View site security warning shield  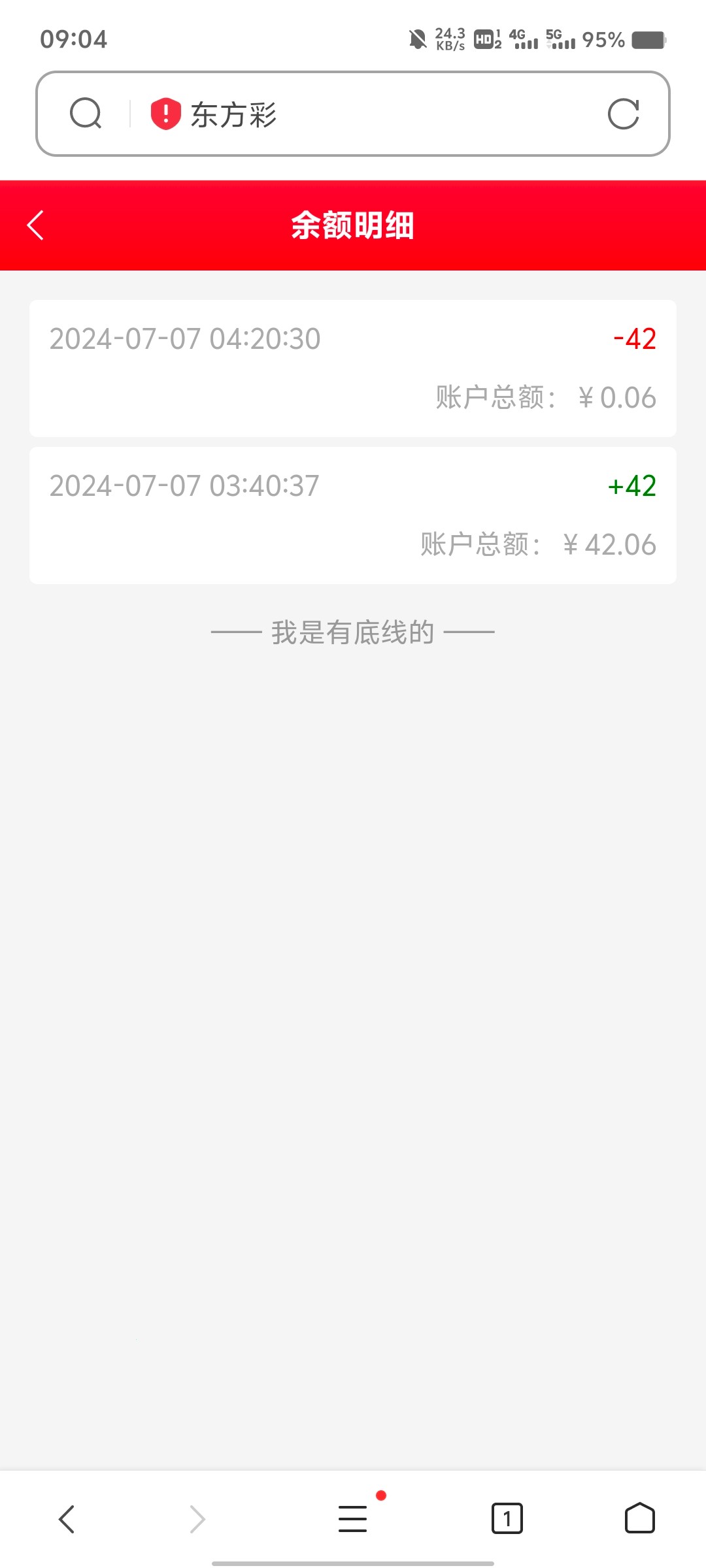pos(165,114)
